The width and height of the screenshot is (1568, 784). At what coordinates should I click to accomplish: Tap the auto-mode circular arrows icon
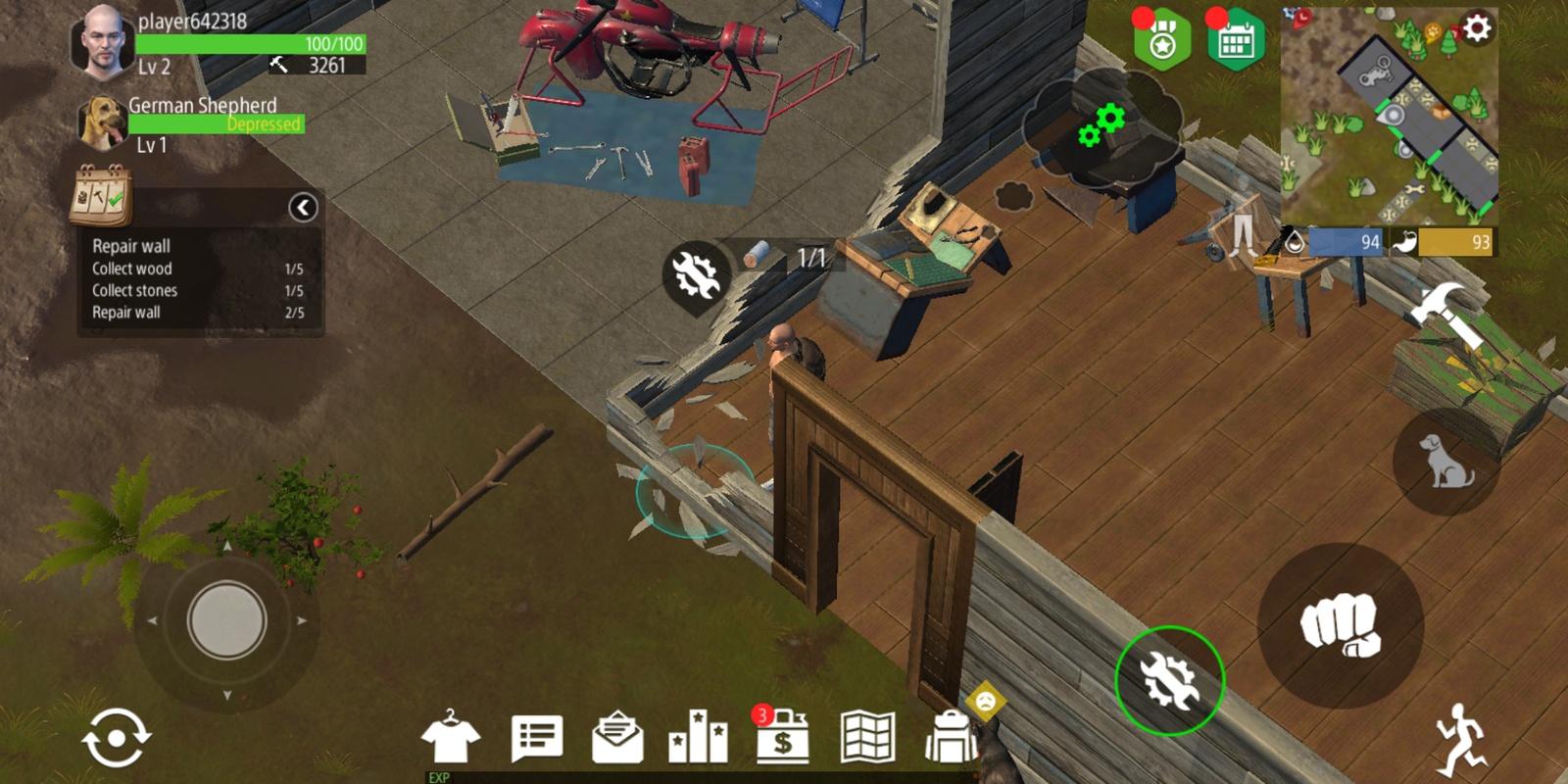tap(116, 738)
